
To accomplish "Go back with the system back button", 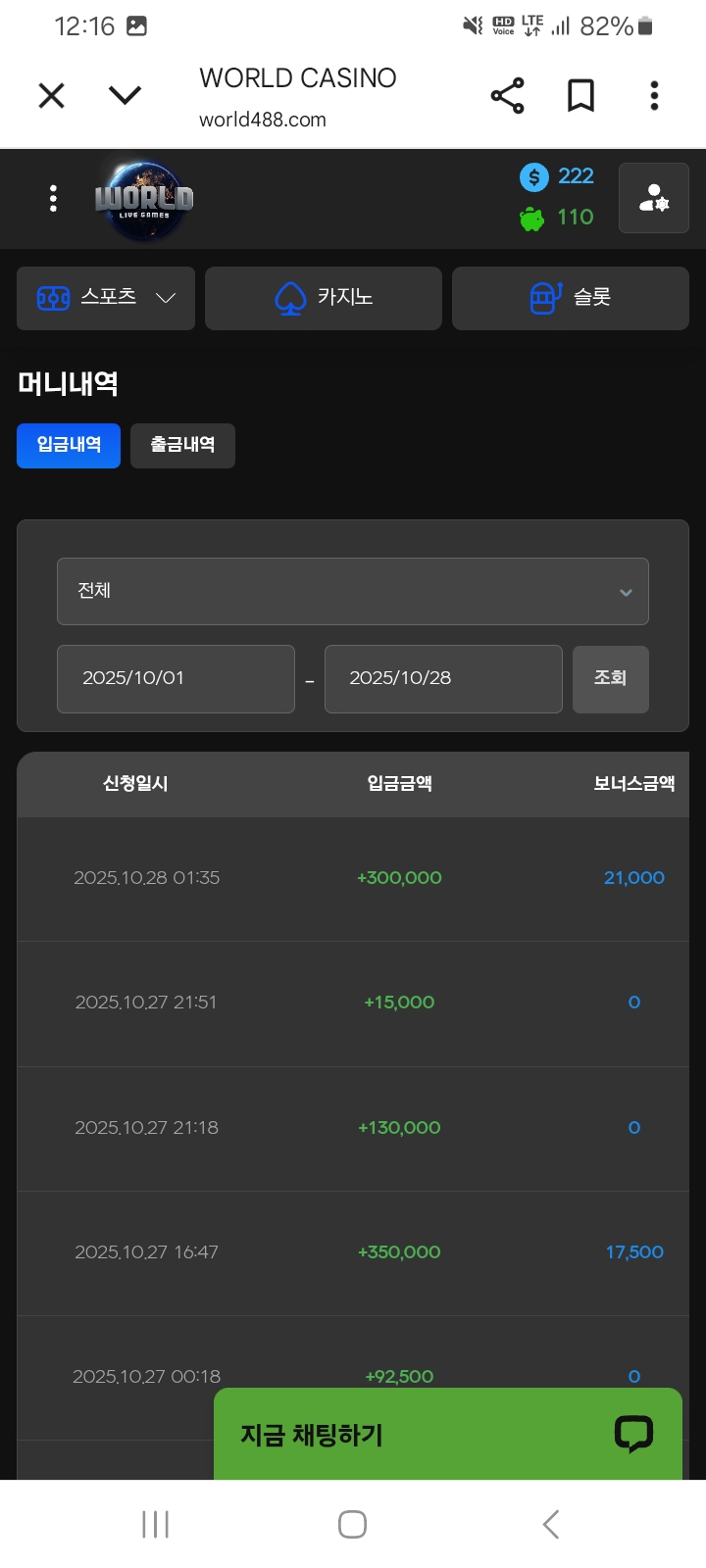I will tap(550, 1524).
